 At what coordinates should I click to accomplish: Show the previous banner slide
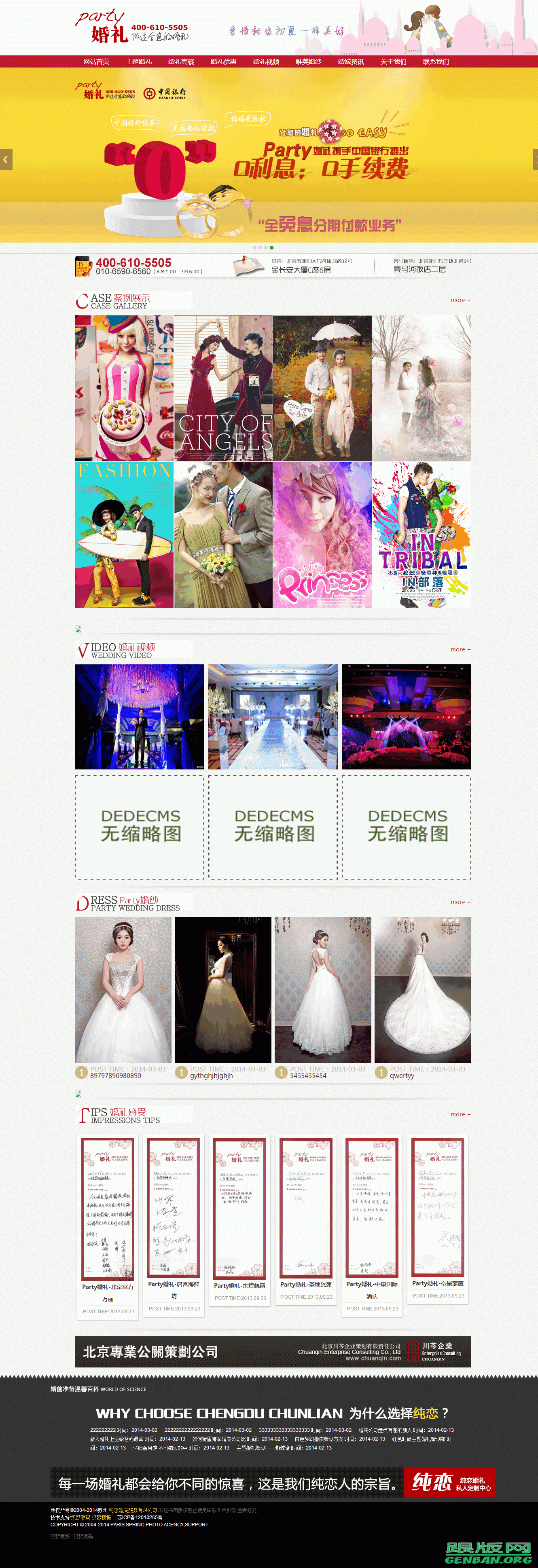click(6, 159)
